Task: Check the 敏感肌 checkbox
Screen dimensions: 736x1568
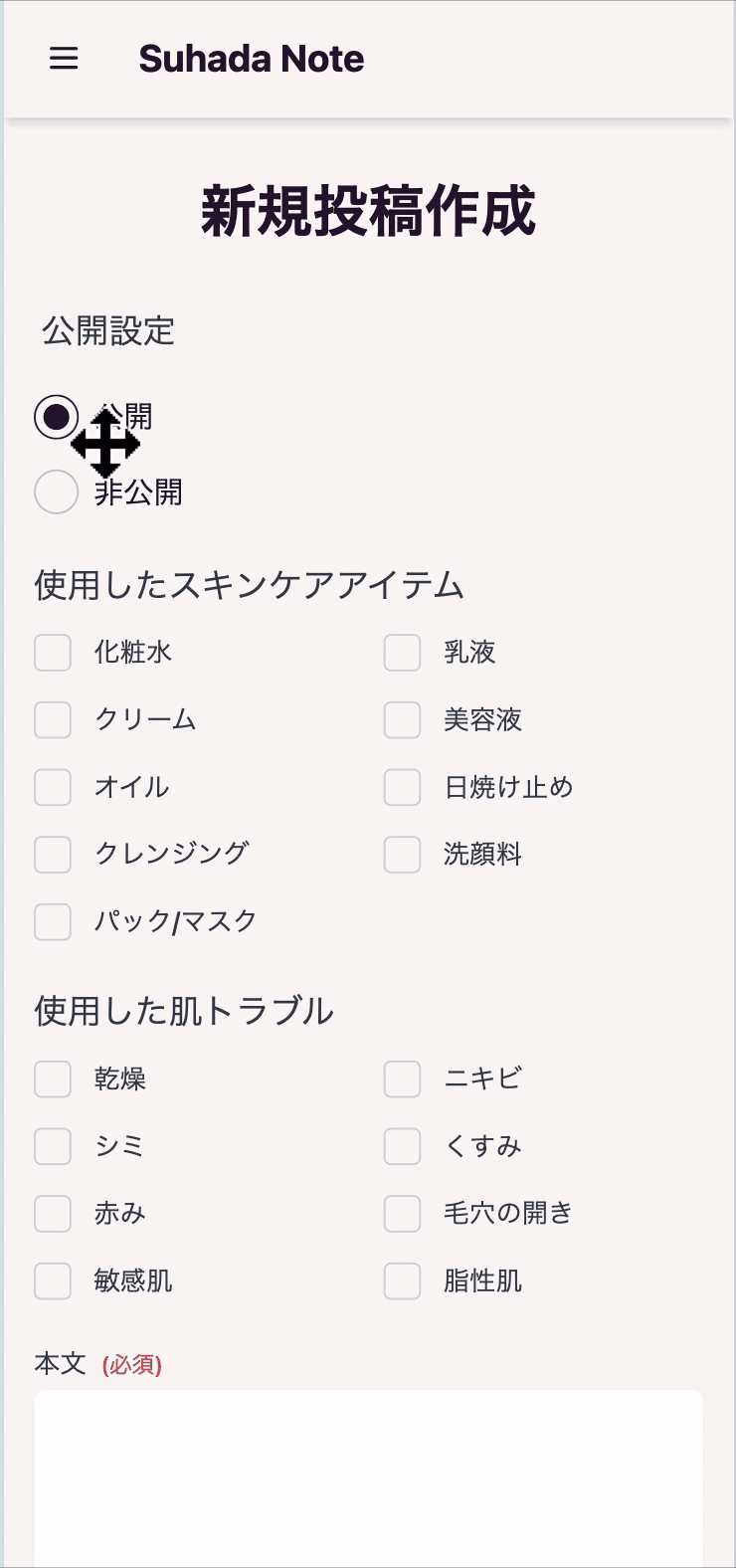Action: (x=53, y=1280)
